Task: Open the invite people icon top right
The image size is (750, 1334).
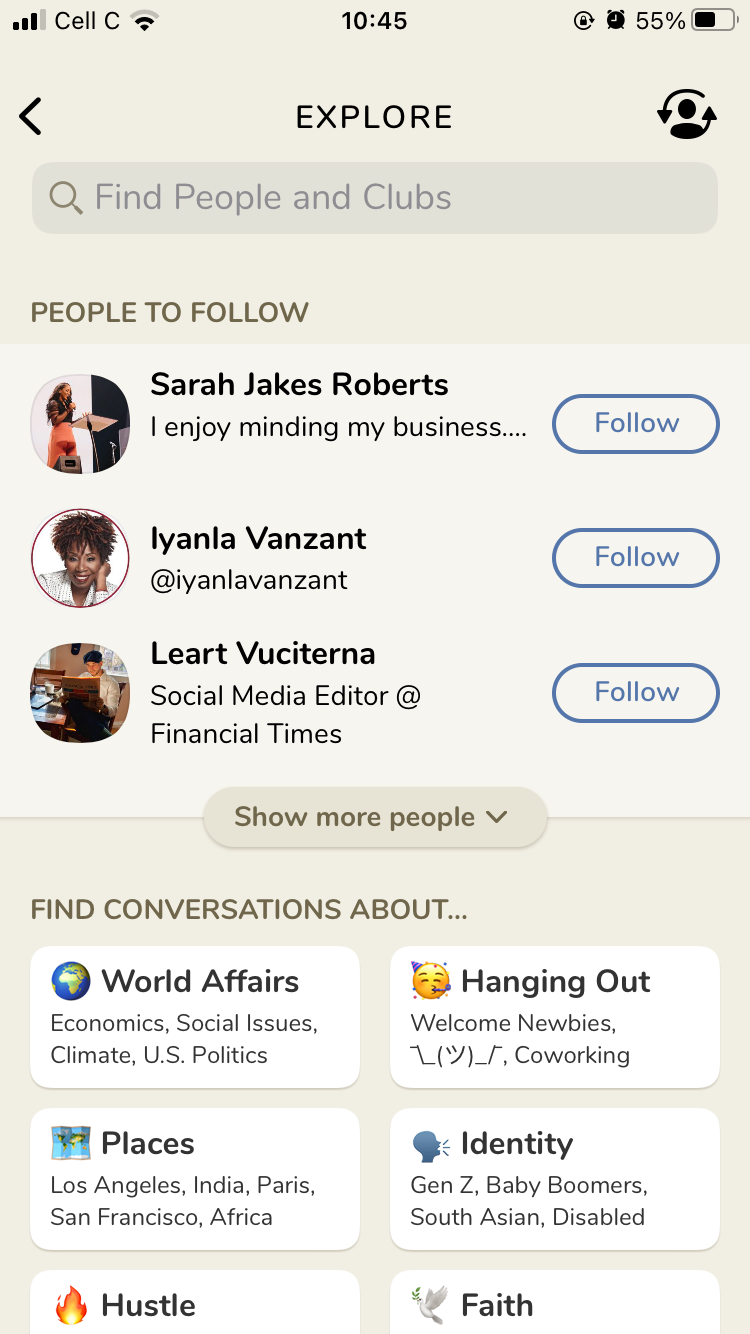Action: (686, 114)
